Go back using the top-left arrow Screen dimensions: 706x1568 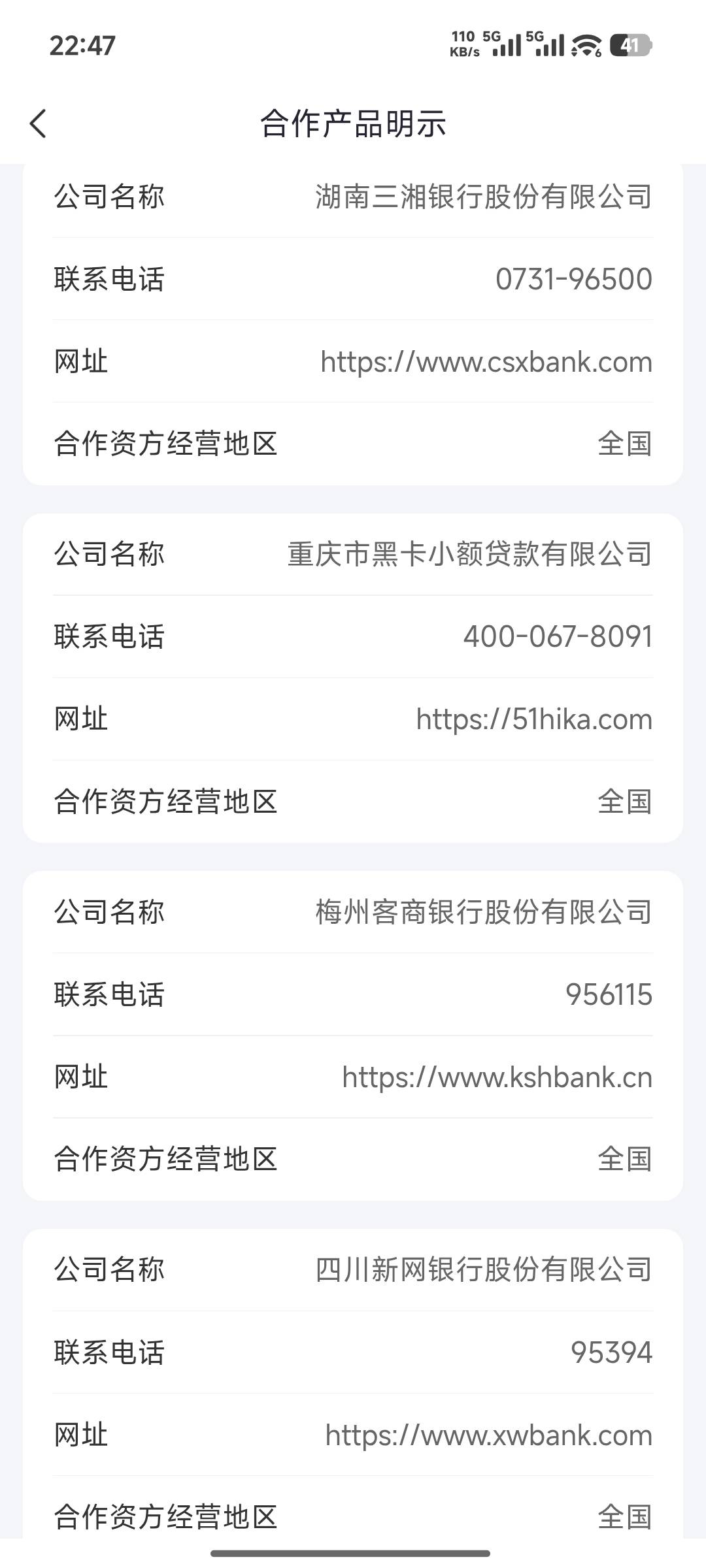pos(39,123)
